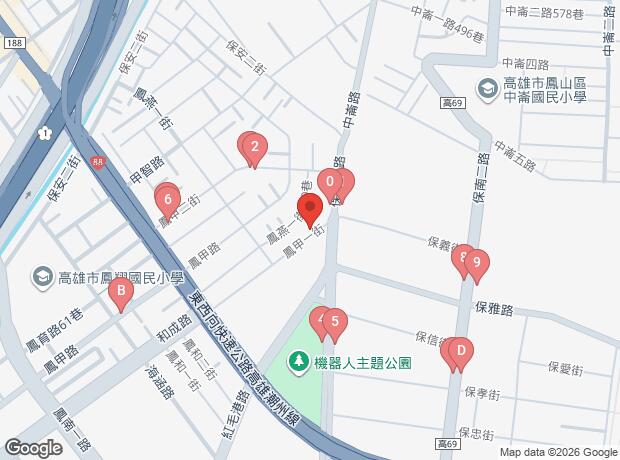Tap the red map marker labeled 0
The image size is (620, 460).
329,182
